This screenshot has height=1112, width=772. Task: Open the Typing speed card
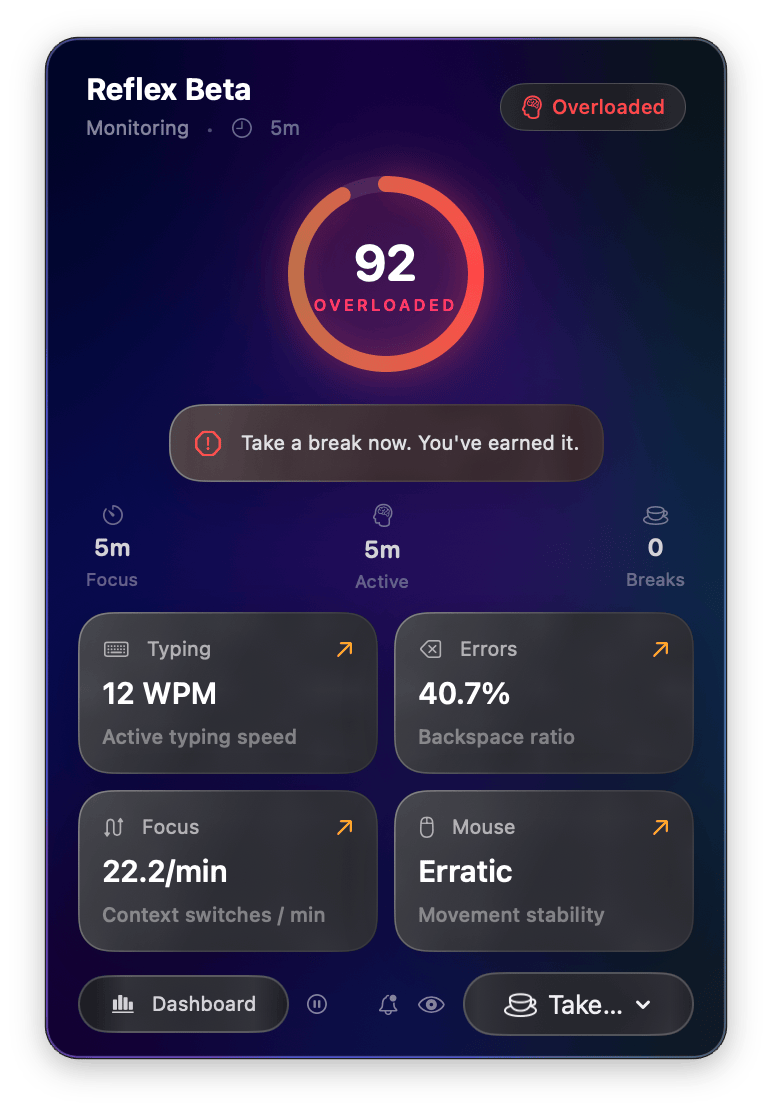[227, 693]
